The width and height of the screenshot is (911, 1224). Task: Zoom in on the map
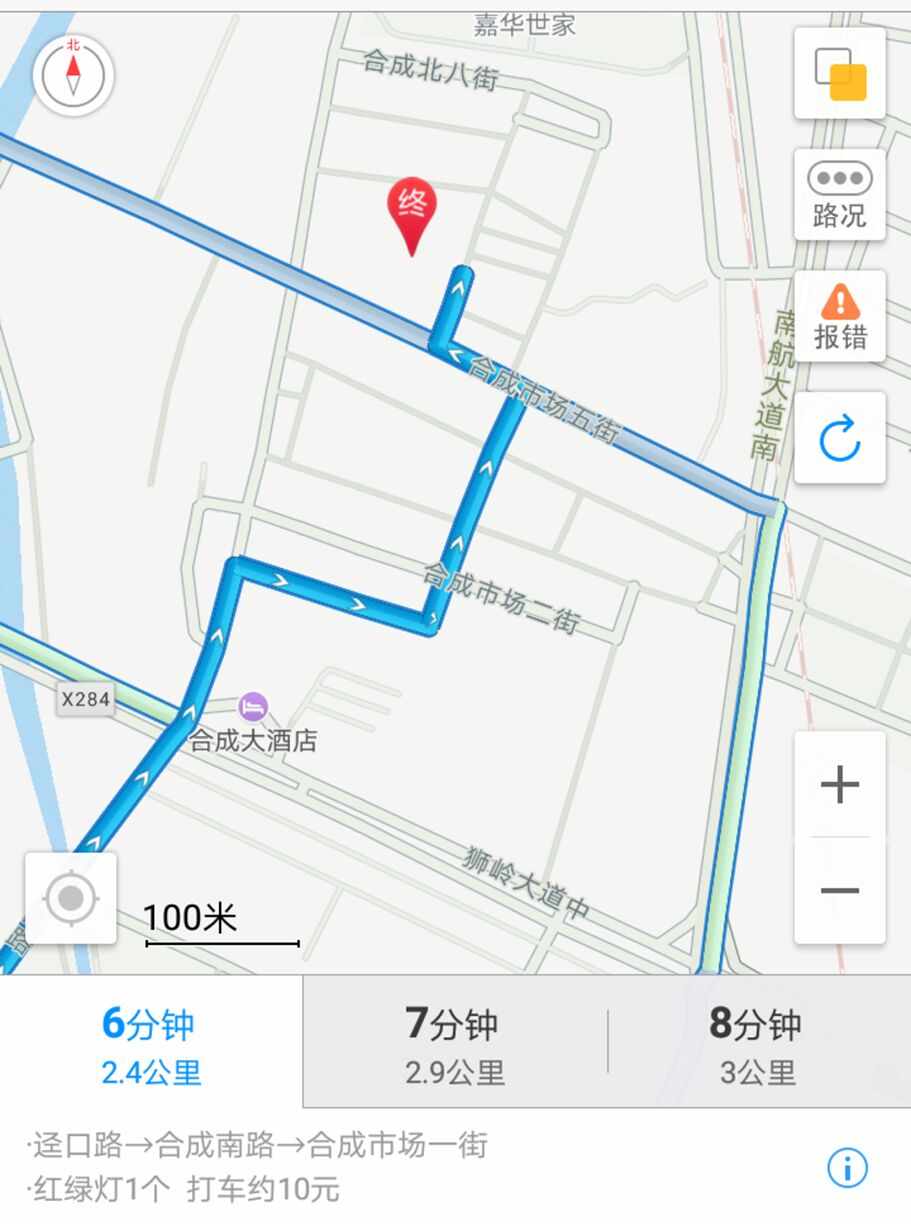pyautogui.click(x=839, y=785)
